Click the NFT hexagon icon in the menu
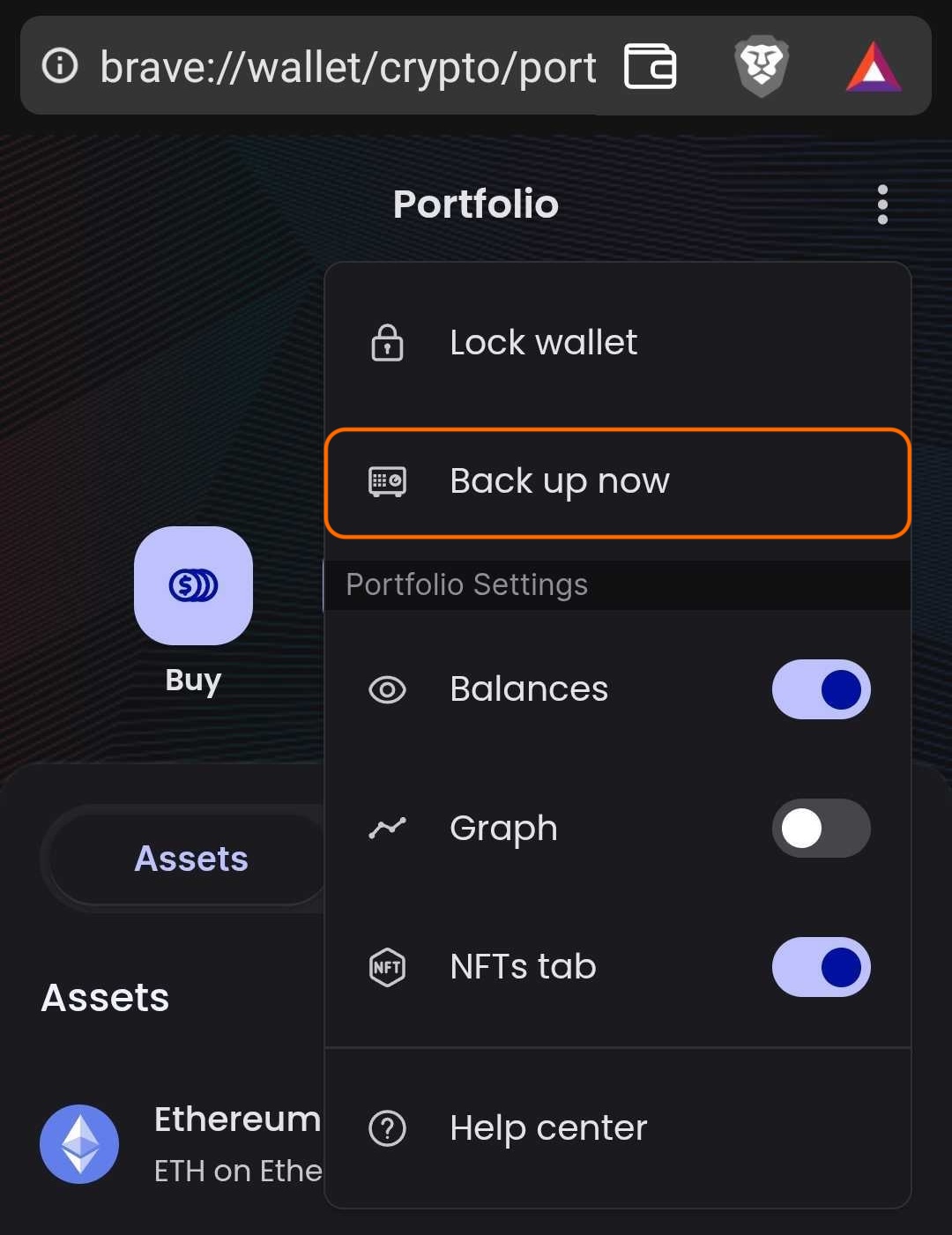 point(387,967)
